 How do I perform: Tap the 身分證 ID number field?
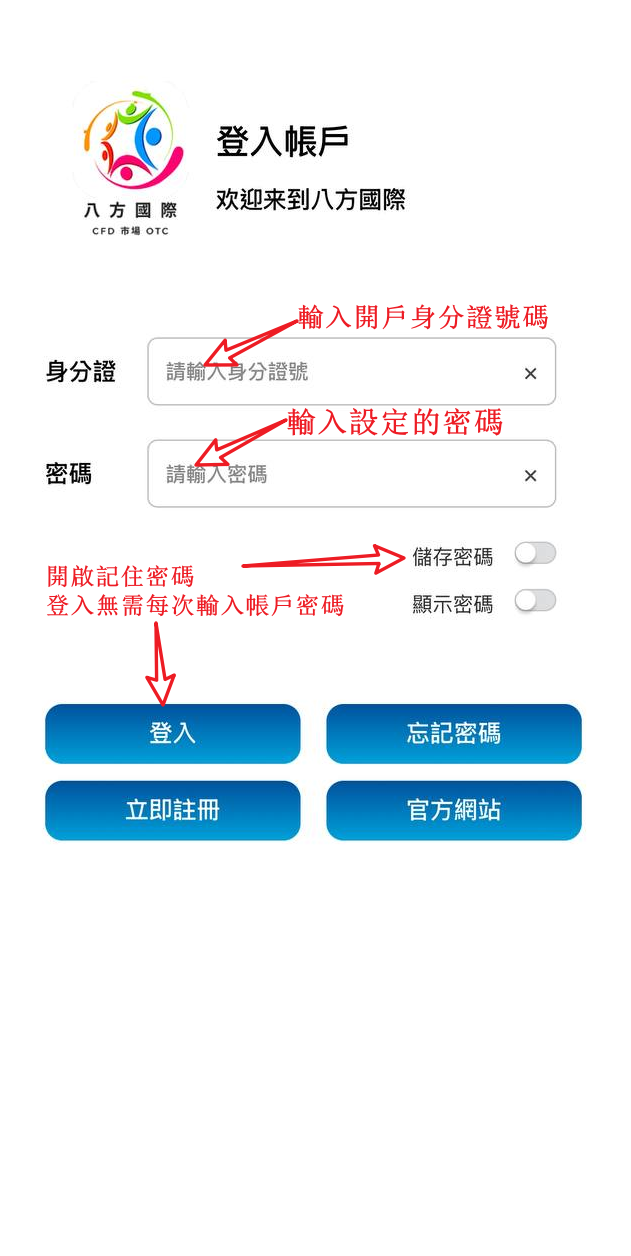point(340,372)
